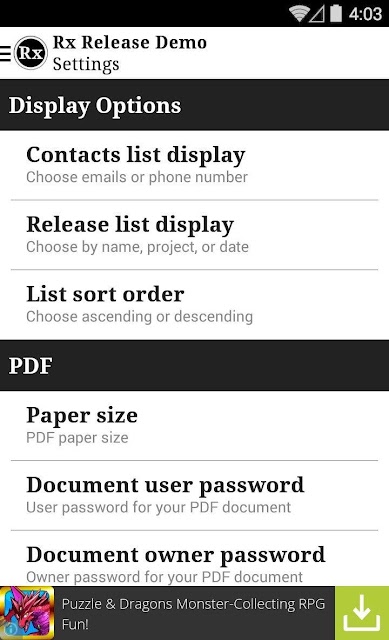Open the Puzzle & Dragons ad banner
389x640 pixels.
click(167, 613)
